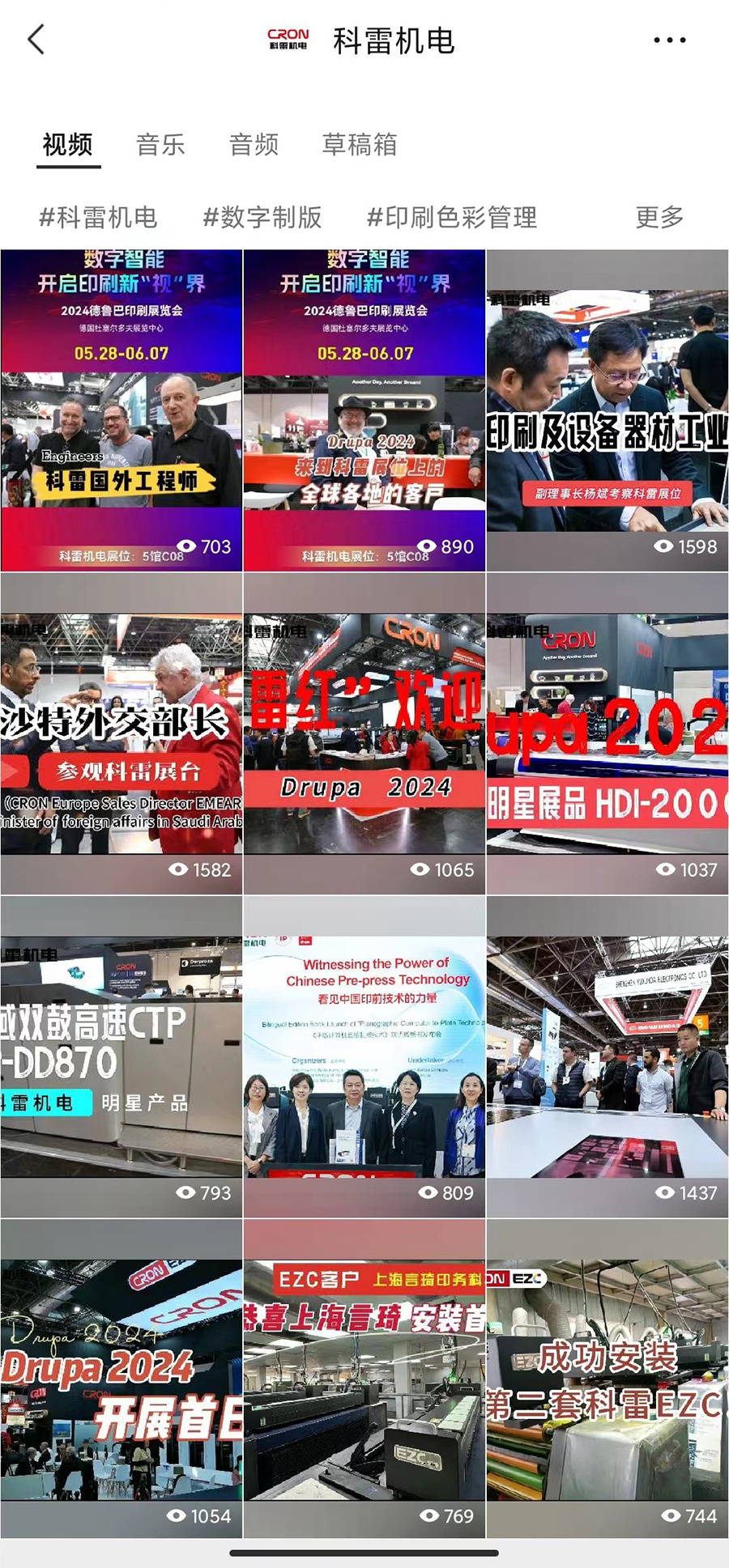Viewport: 729px width, 1568px height.
Task: Select the 视频 tab
Action: coord(68,145)
